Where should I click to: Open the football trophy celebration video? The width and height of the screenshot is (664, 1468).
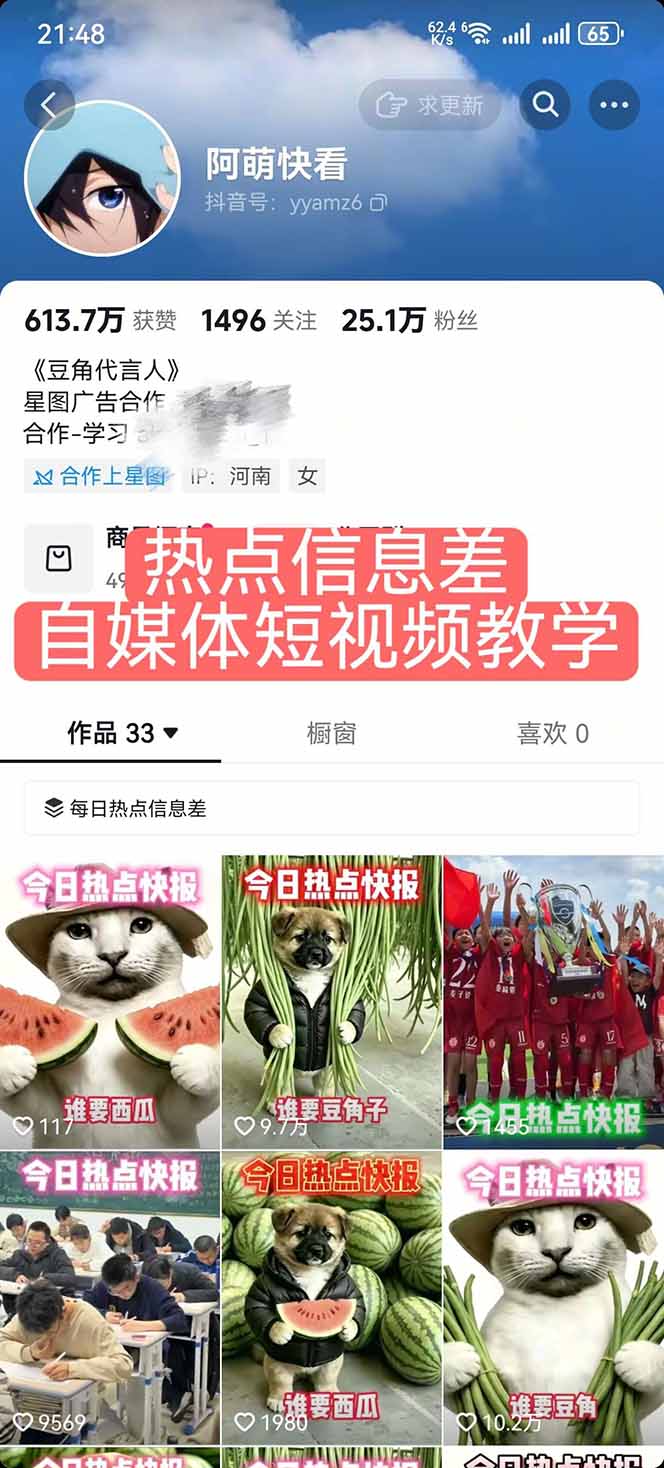click(x=554, y=1001)
